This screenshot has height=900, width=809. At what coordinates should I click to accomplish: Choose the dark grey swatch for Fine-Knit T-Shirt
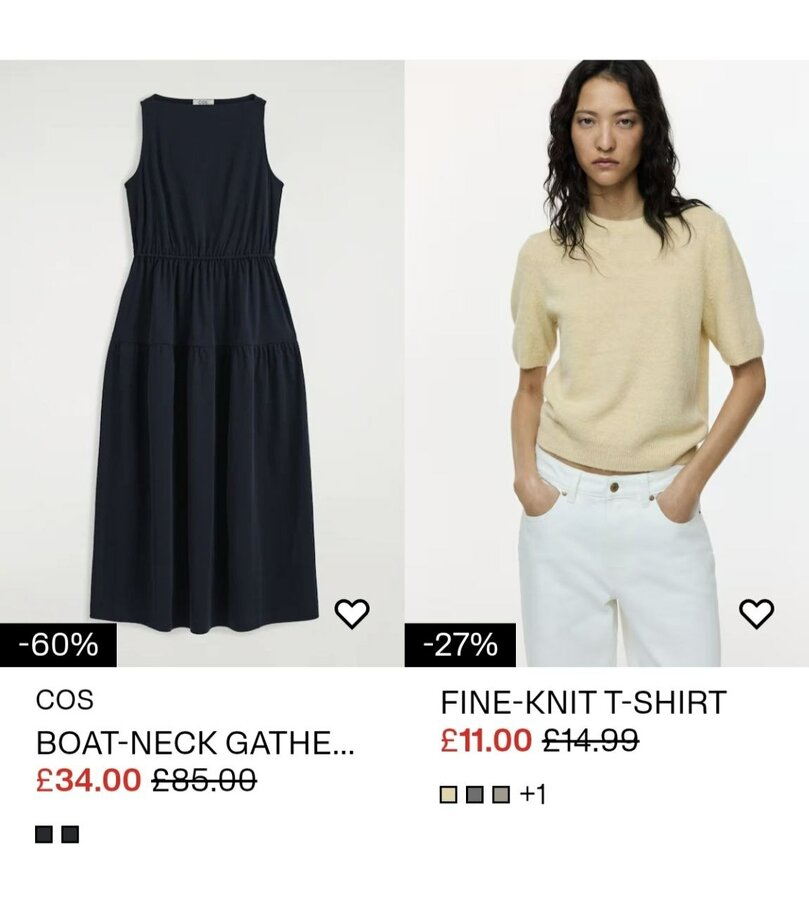point(475,795)
